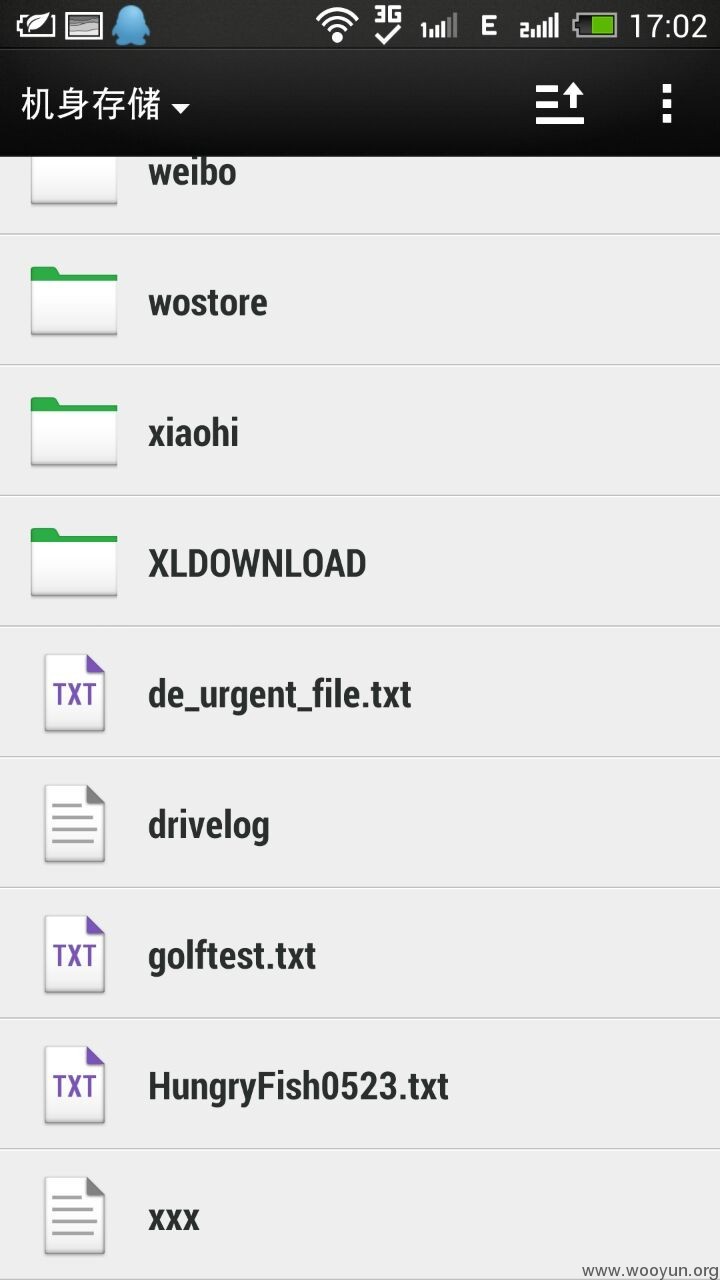Screen dimensions: 720x1280
Task: Open the xiaohi folder
Action: (x=360, y=431)
